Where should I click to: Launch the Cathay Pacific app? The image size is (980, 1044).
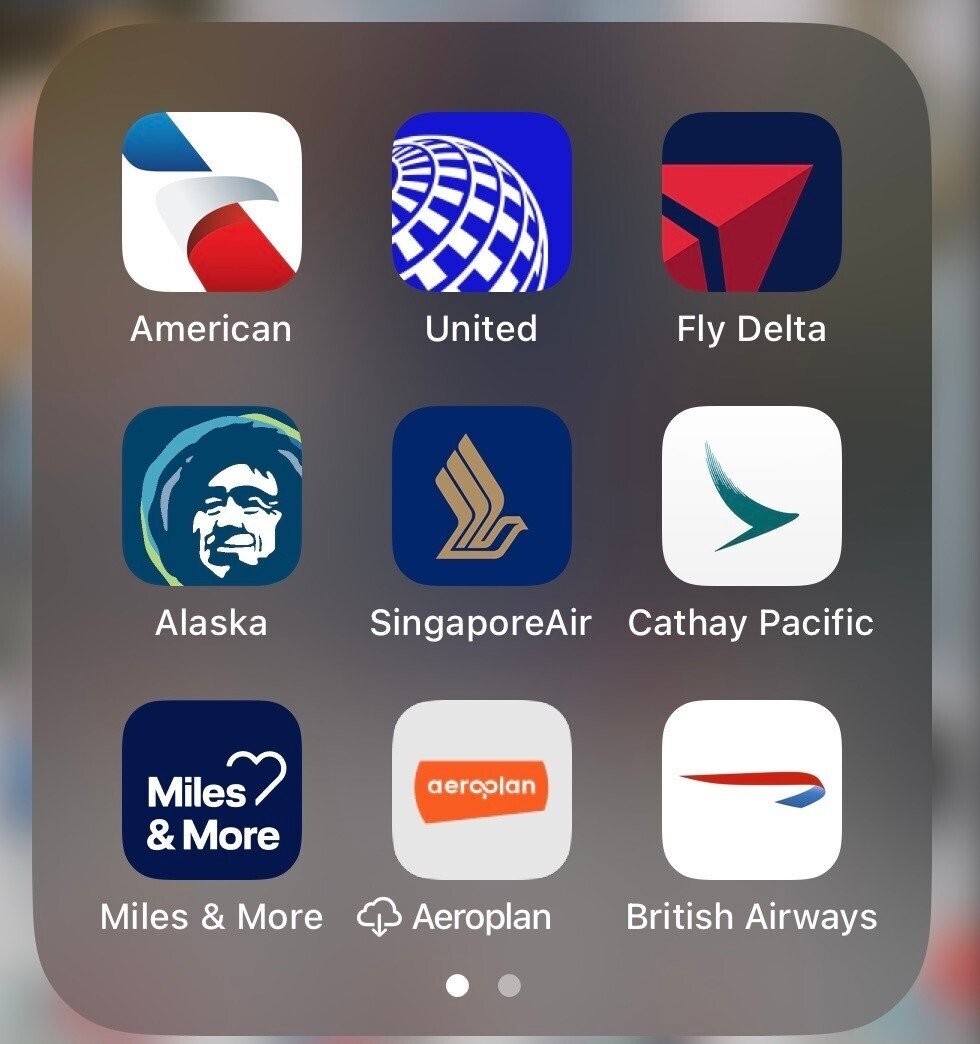coord(751,495)
